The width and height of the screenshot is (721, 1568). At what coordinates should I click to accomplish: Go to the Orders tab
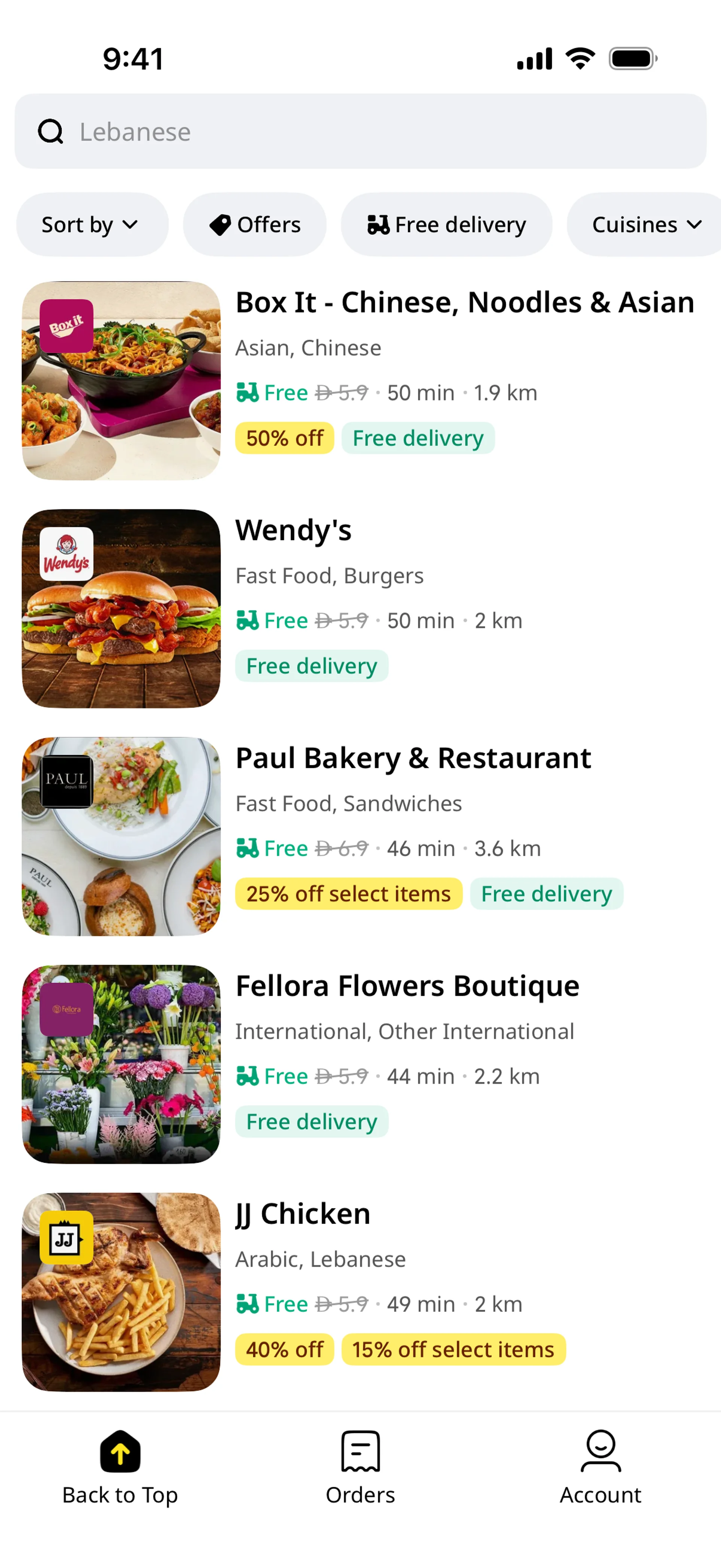click(x=360, y=1468)
